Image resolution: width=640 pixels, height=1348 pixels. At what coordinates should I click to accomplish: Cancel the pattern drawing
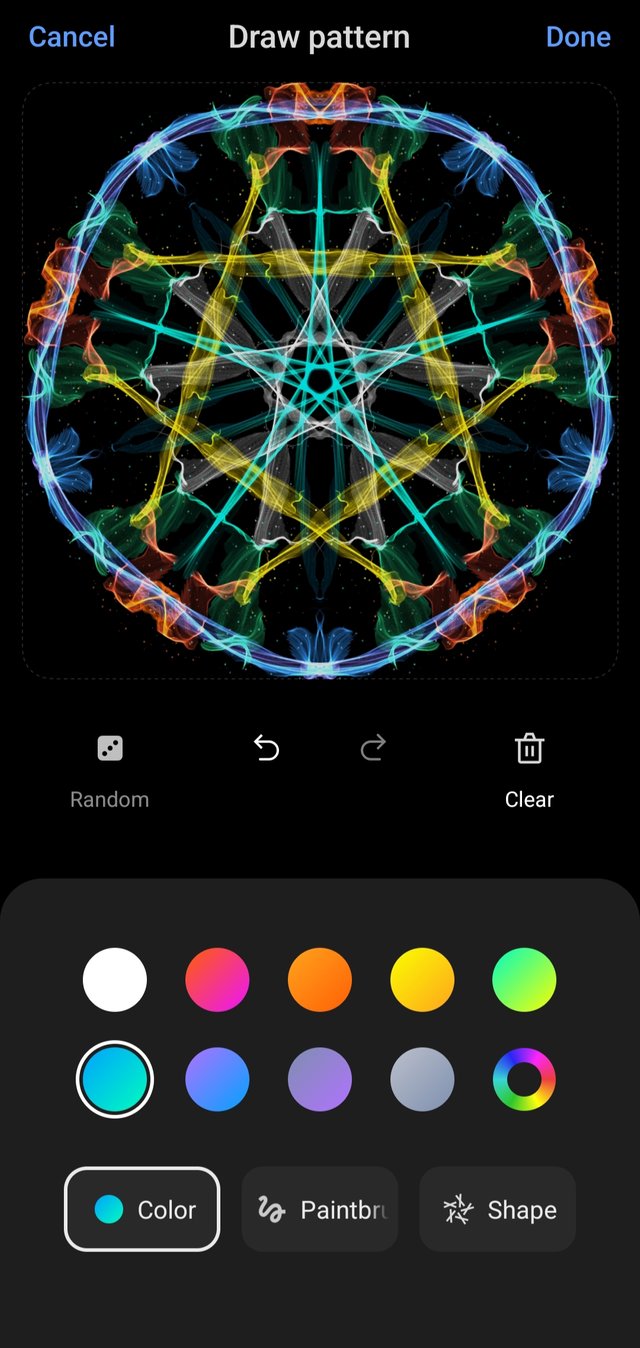(x=72, y=38)
